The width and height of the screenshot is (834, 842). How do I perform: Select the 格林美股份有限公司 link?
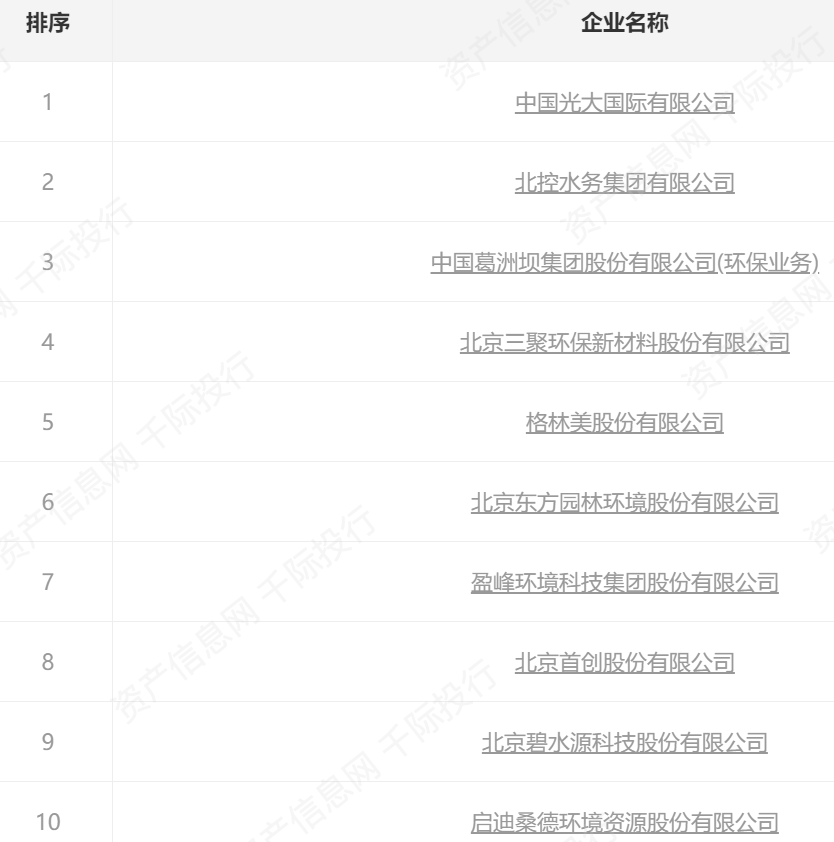[624, 423]
